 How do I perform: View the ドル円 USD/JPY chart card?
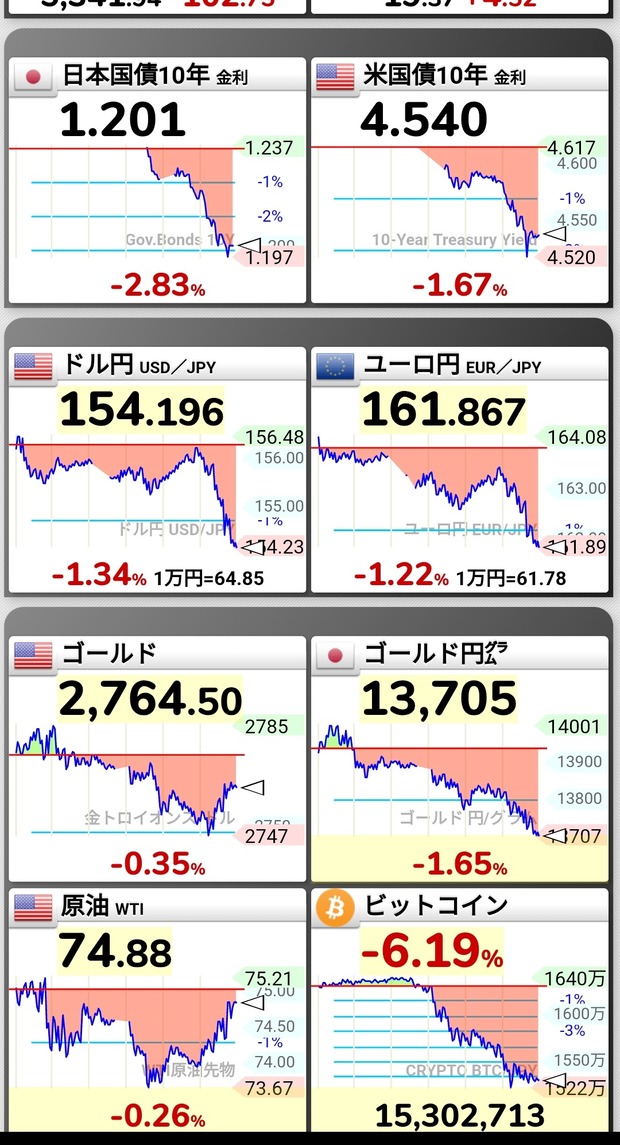[x=157, y=470]
